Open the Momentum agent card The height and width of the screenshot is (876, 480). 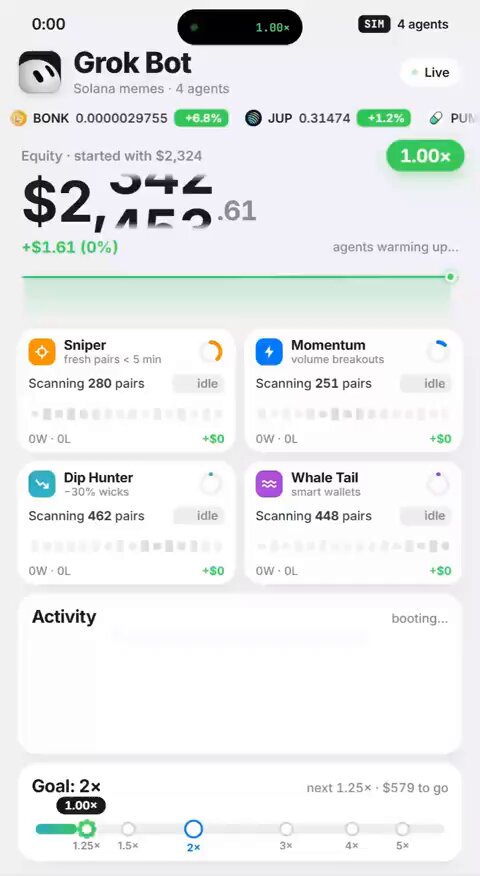(354, 391)
